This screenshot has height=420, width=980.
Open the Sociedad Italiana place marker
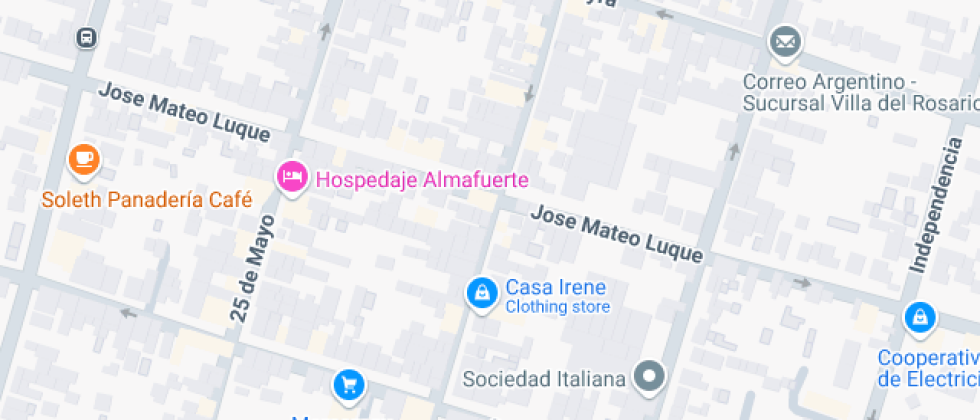(652, 377)
